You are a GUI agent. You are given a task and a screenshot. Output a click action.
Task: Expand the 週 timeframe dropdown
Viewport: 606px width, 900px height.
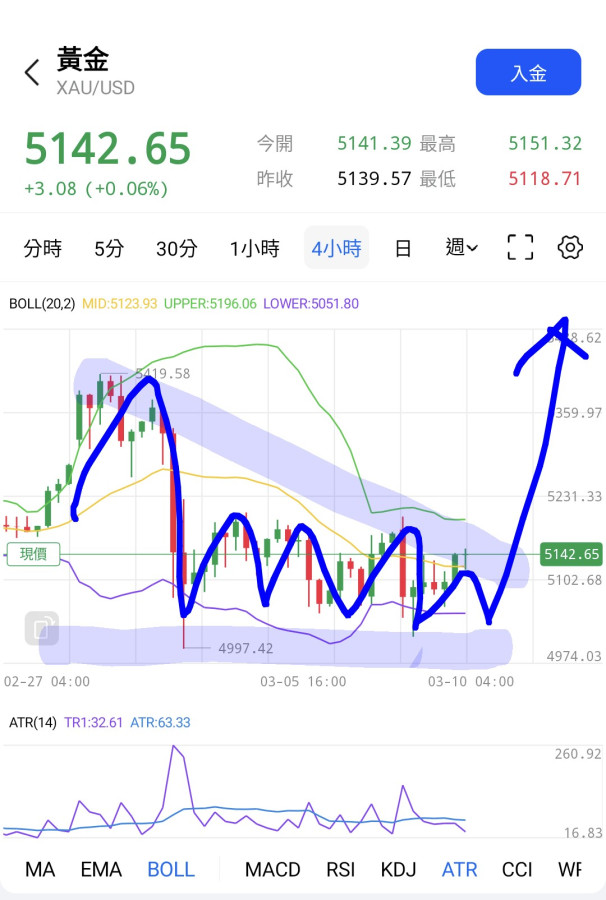tap(461, 248)
